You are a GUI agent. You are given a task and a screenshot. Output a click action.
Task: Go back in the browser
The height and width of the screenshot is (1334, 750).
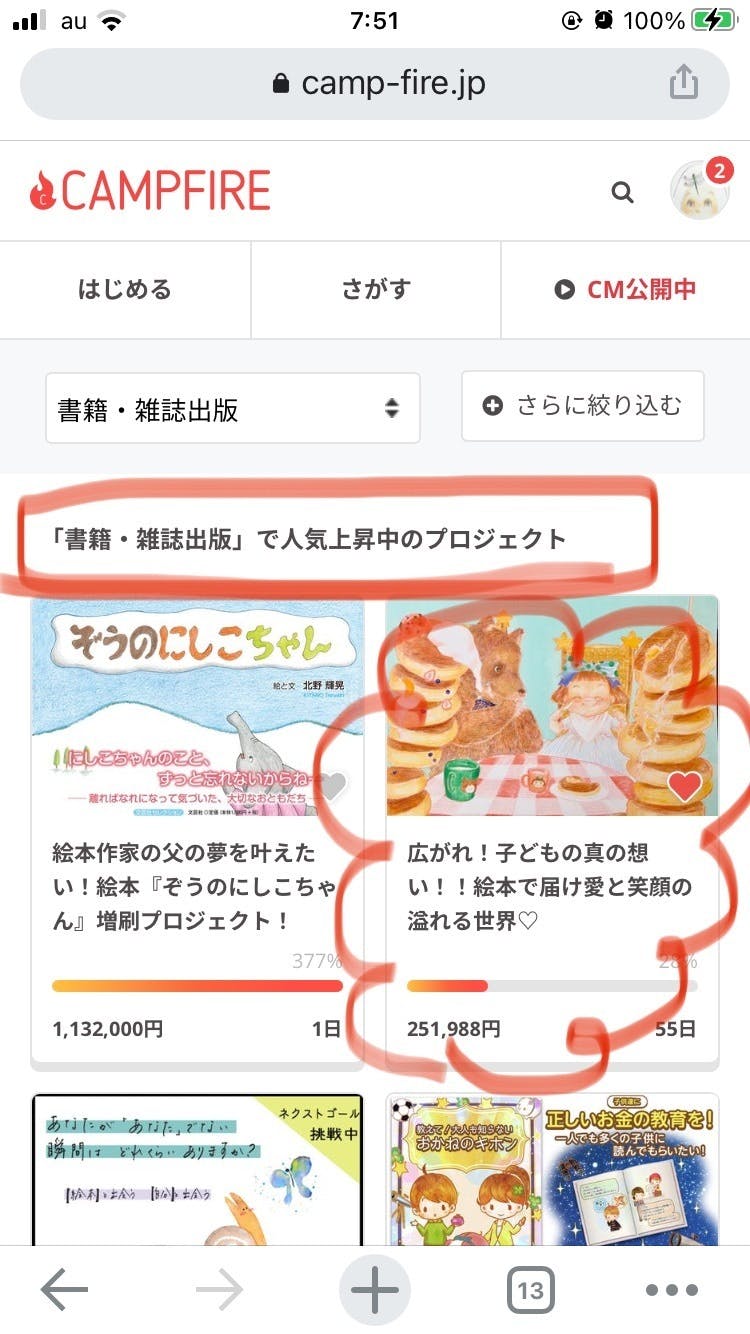(x=65, y=1291)
